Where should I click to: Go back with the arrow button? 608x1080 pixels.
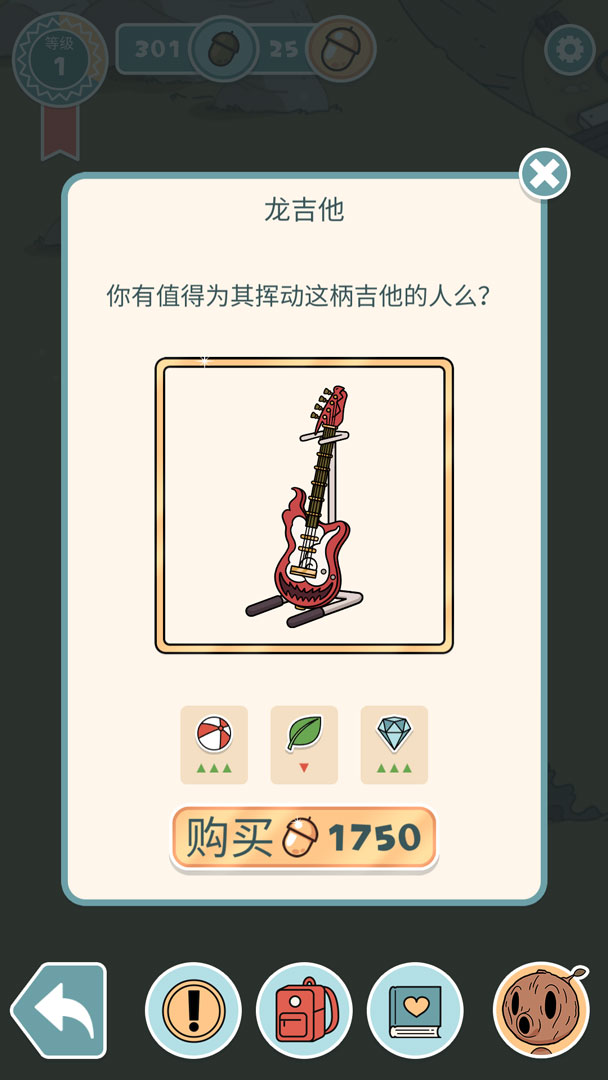(59, 1010)
